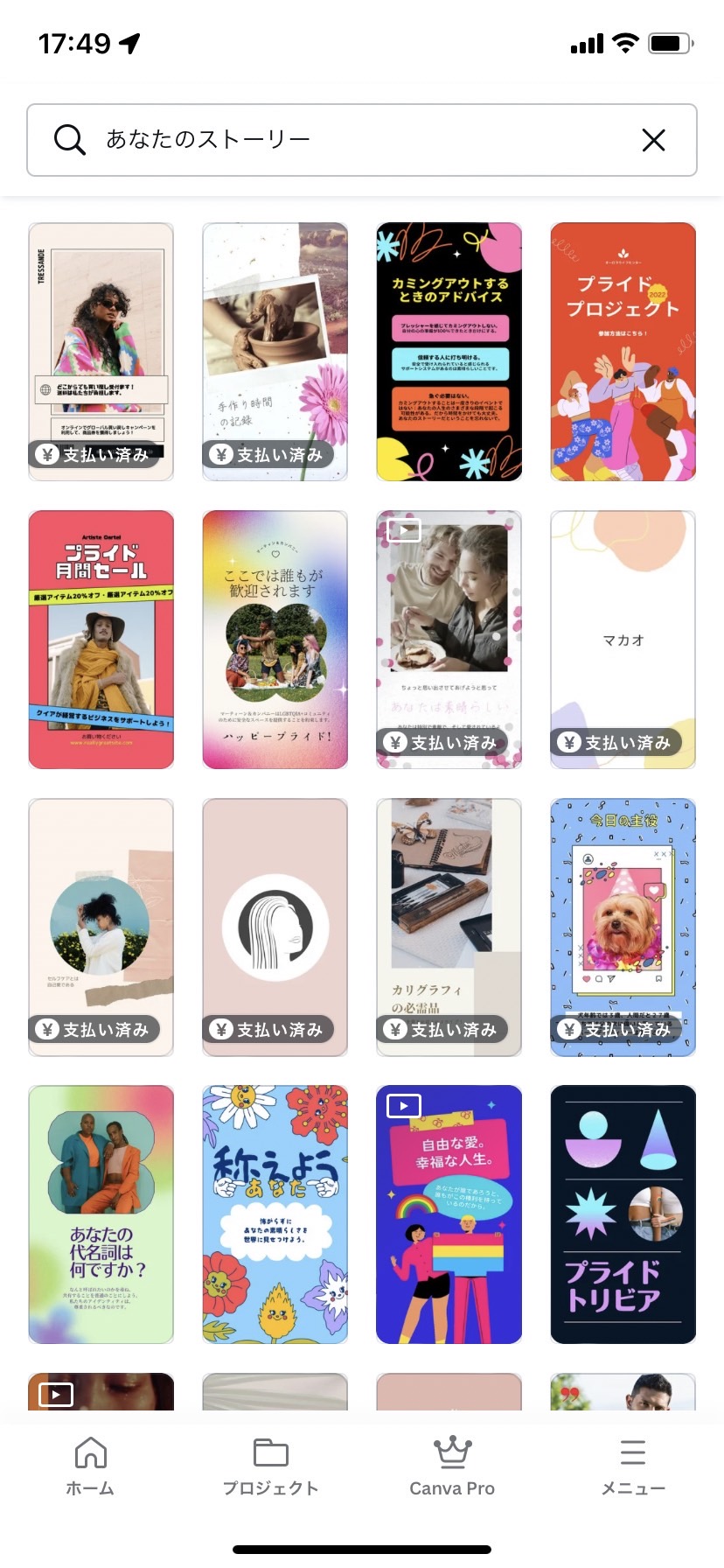Open the 自由な愛。幸福な人生。 video template

point(449,1214)
